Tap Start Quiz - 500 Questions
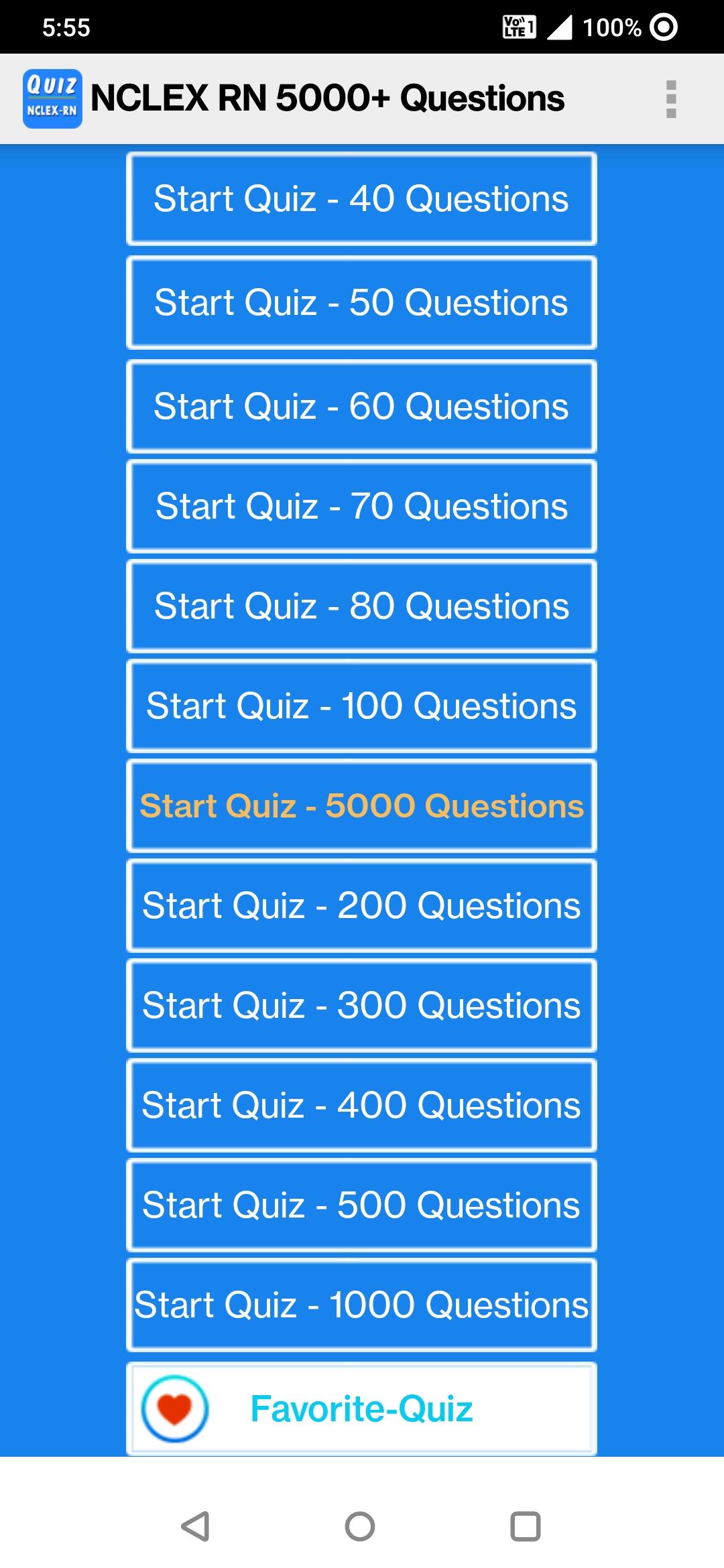This screenshot has height=1568, width=724. point(361,1205)
